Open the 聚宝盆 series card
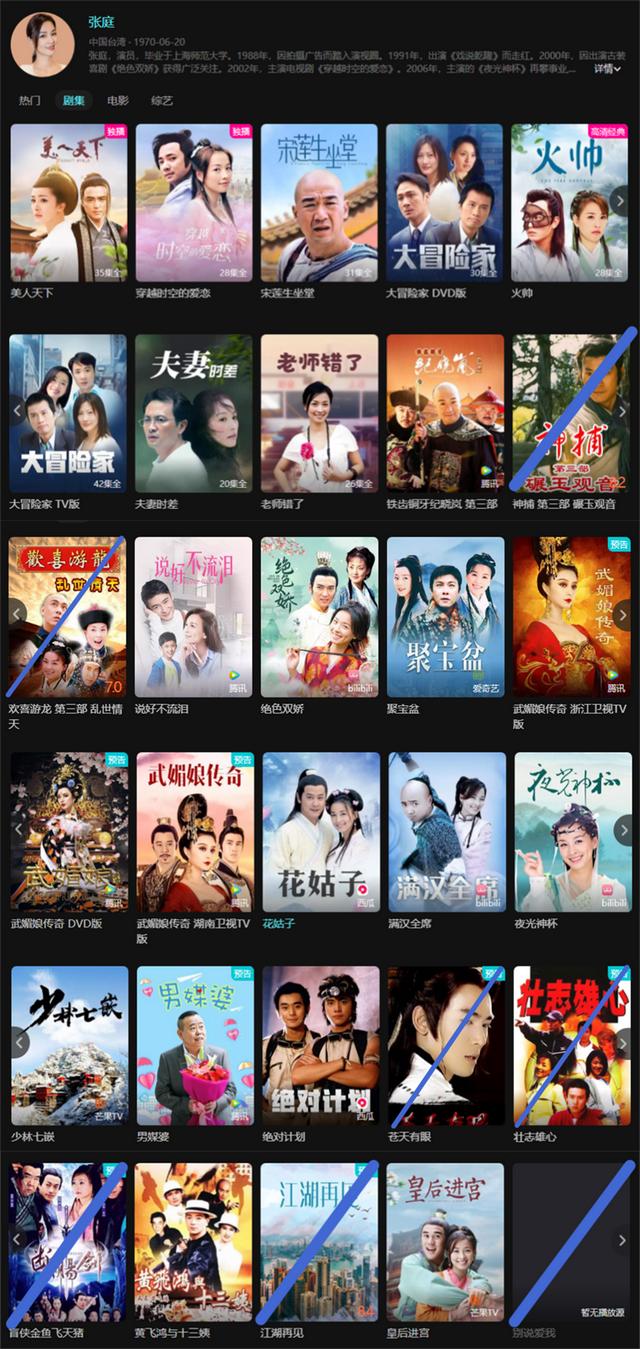 (444, 617)
